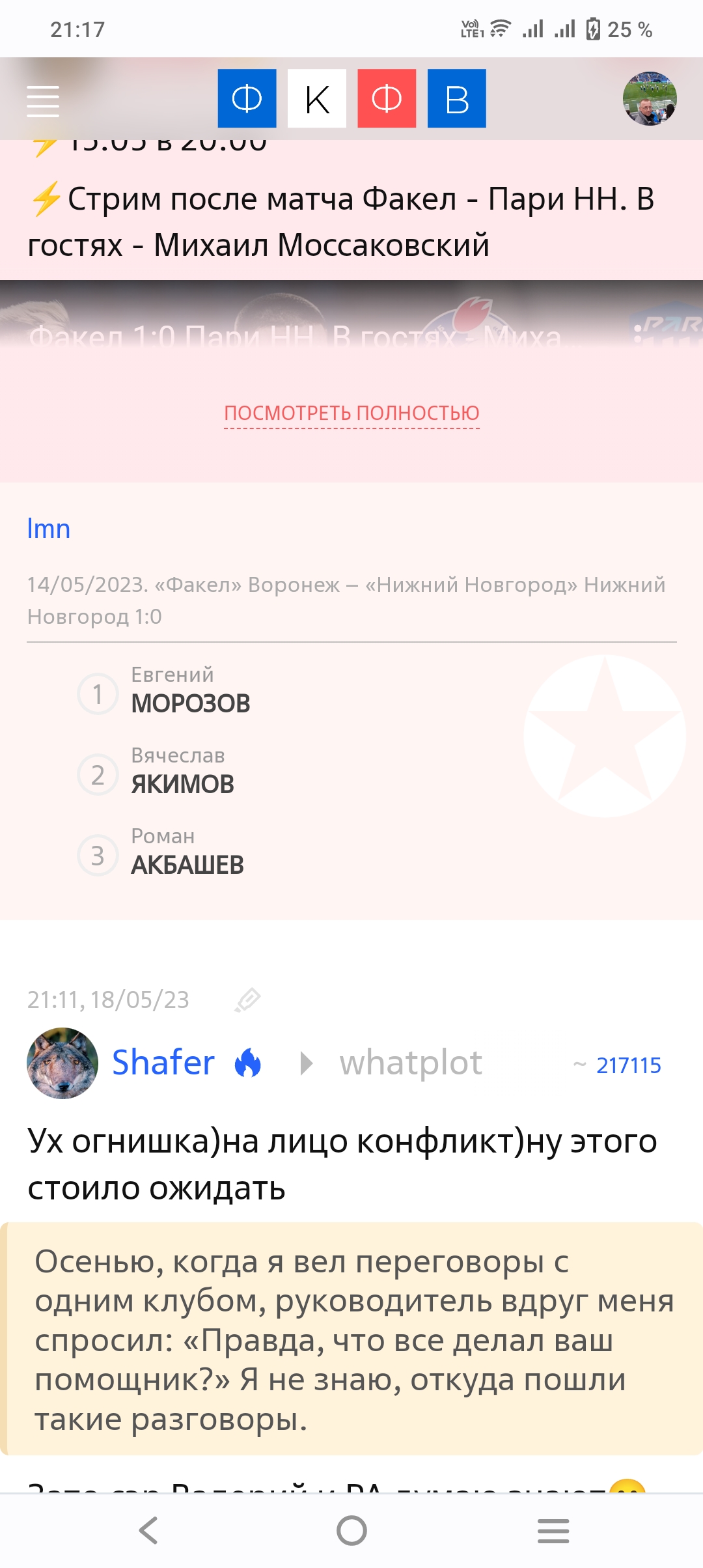
Task: Expand via ПОСМОТРЕТЬ ПОЛНОСТЬЮ link
Action: point(351,413)
